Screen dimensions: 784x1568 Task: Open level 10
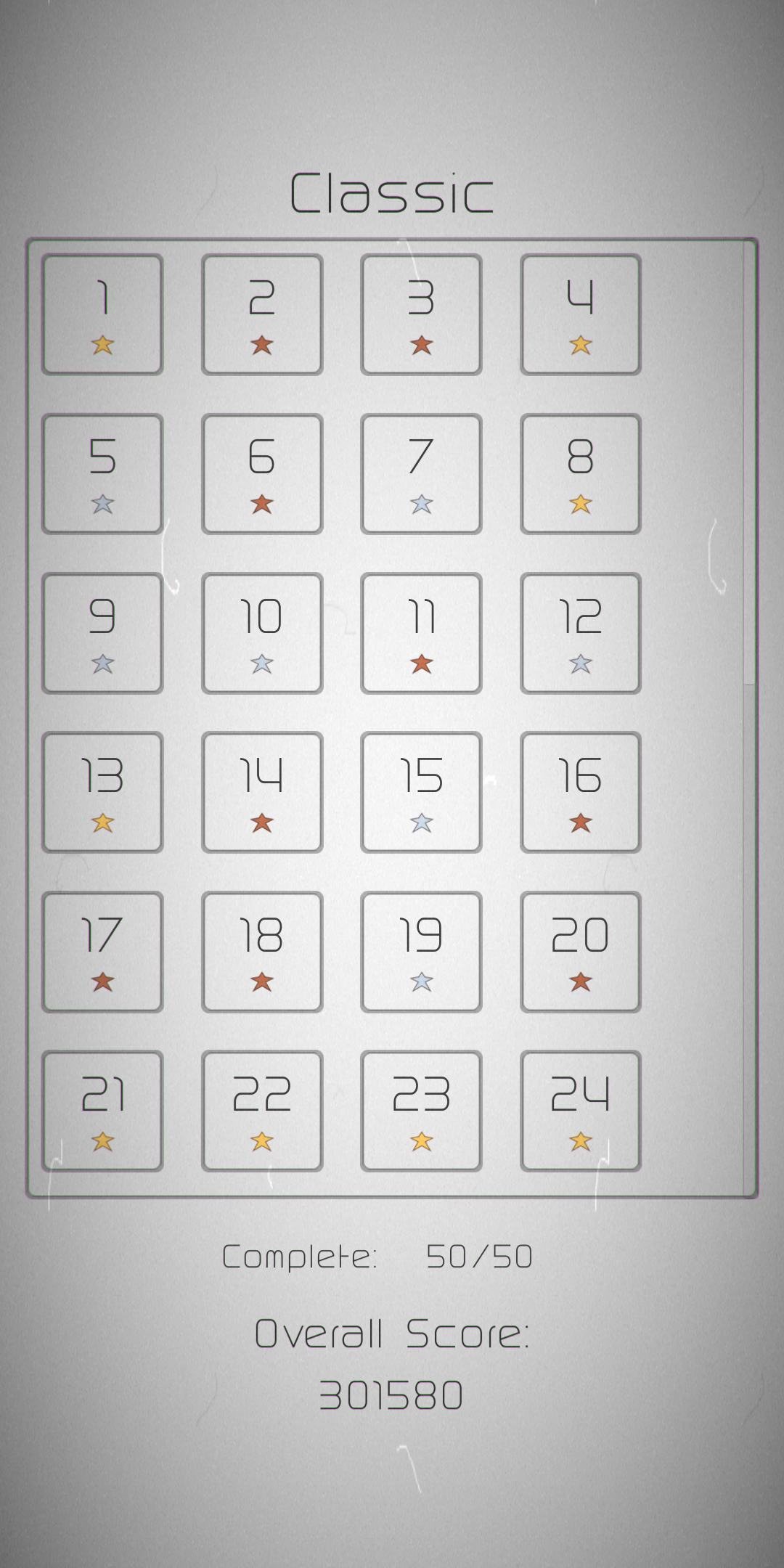(262, 633)
